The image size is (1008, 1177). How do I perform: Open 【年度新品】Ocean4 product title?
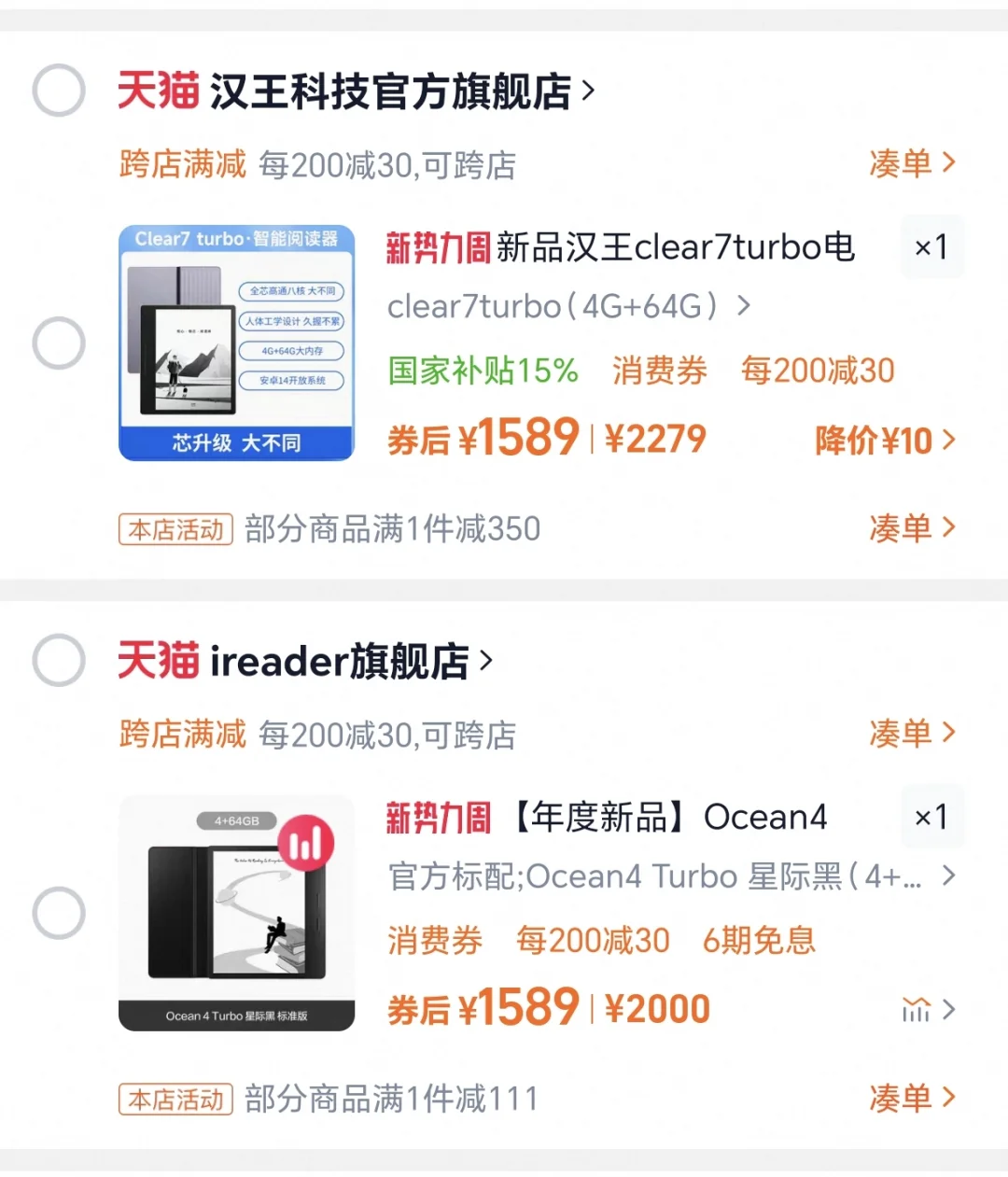point(668,818)
